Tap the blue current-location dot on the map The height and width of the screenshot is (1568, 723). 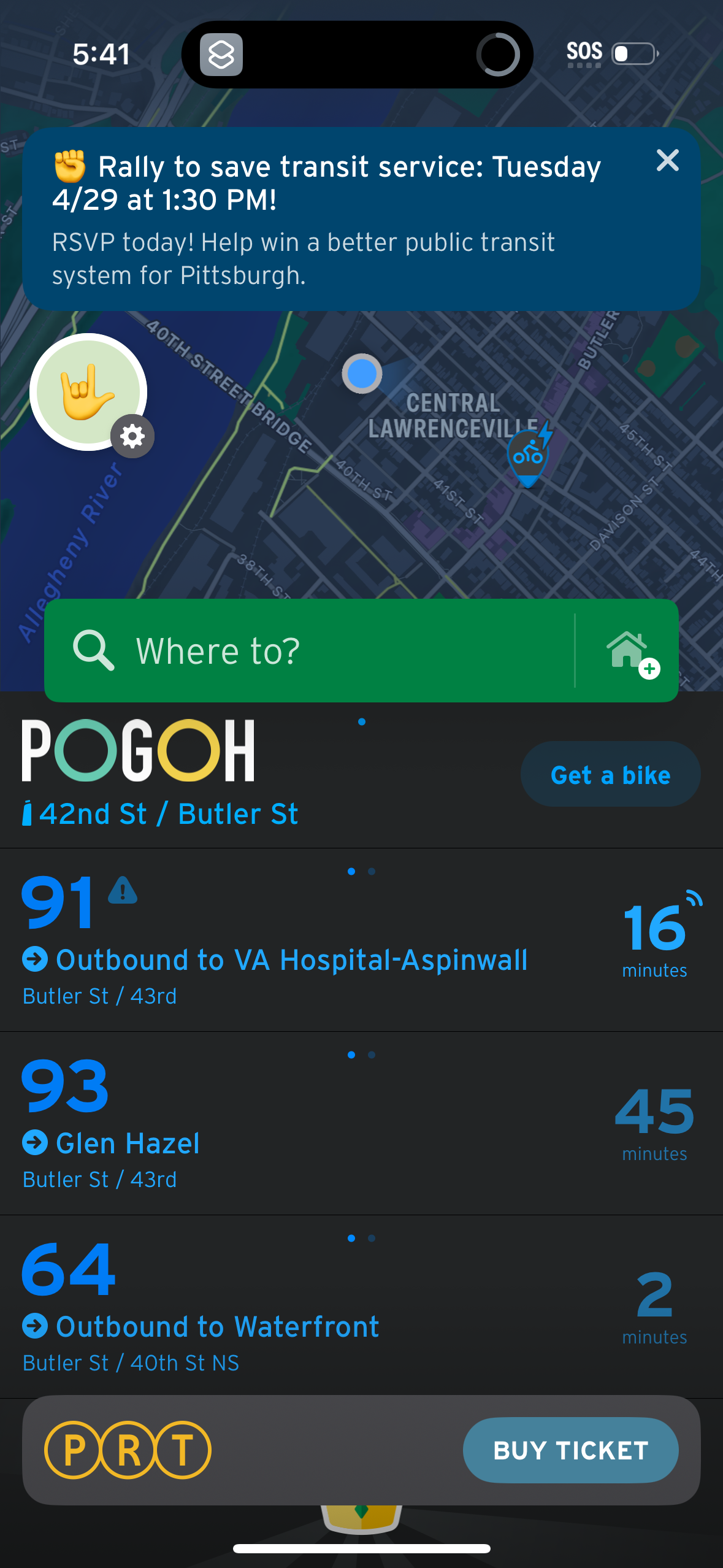click(x=361, y=374)
